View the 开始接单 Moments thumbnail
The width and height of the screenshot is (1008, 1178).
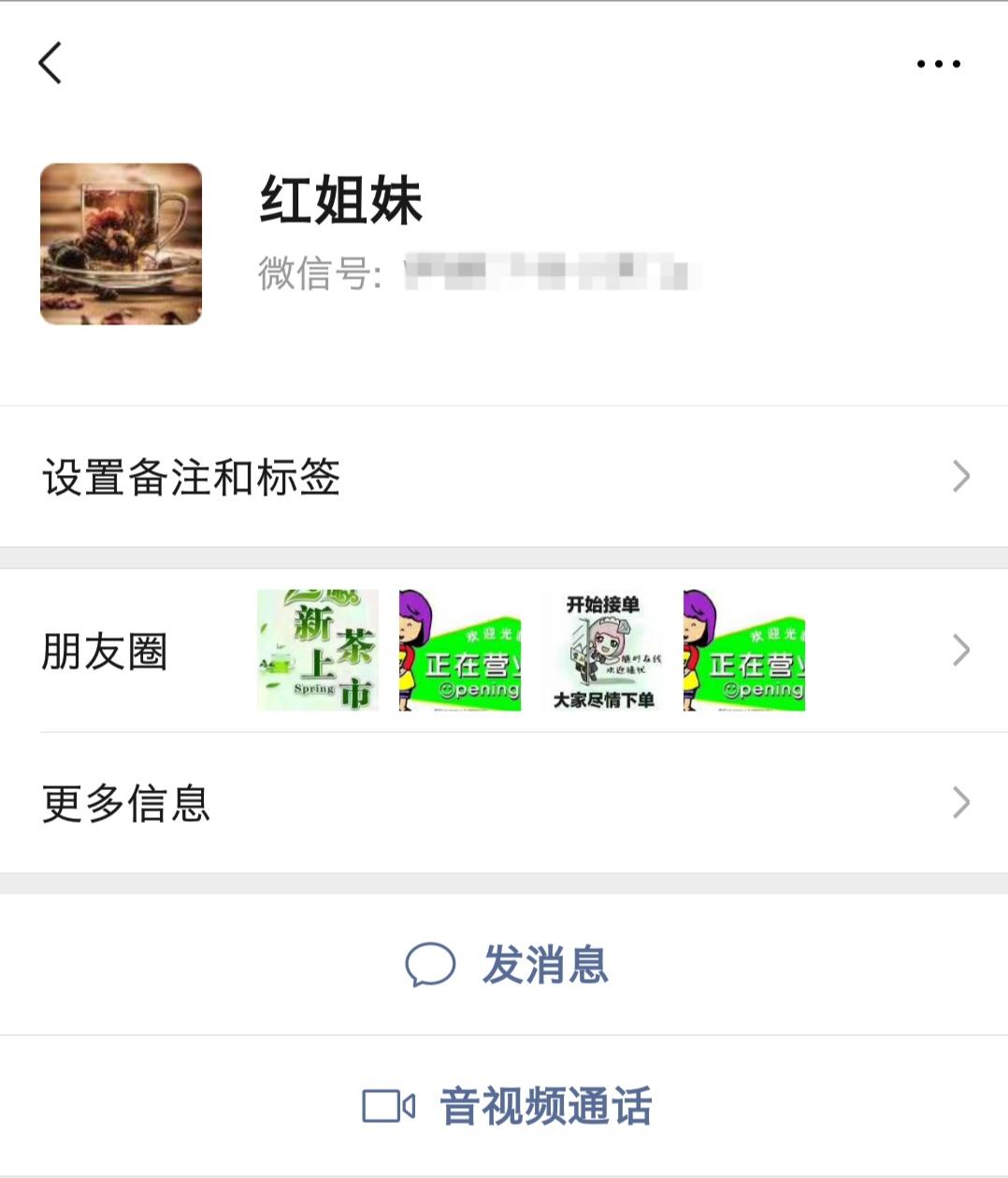(x=603, y=651)
